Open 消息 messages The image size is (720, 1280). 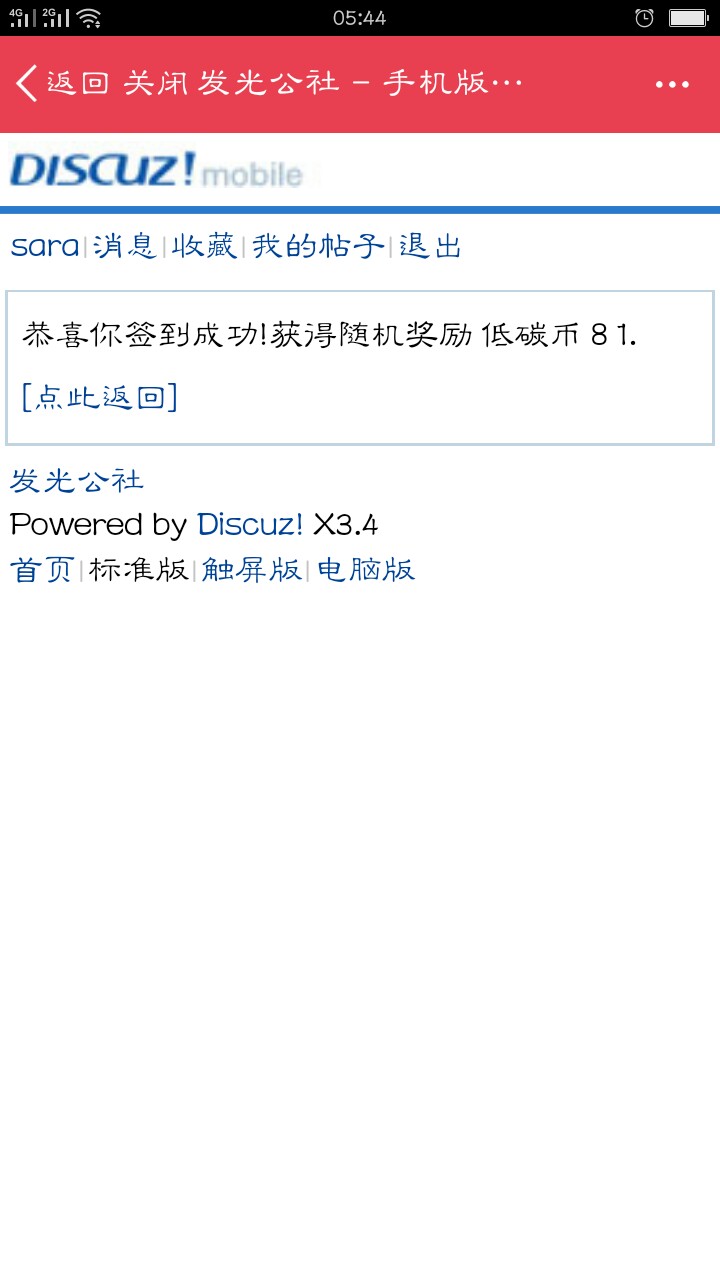[x=125, y=246]
